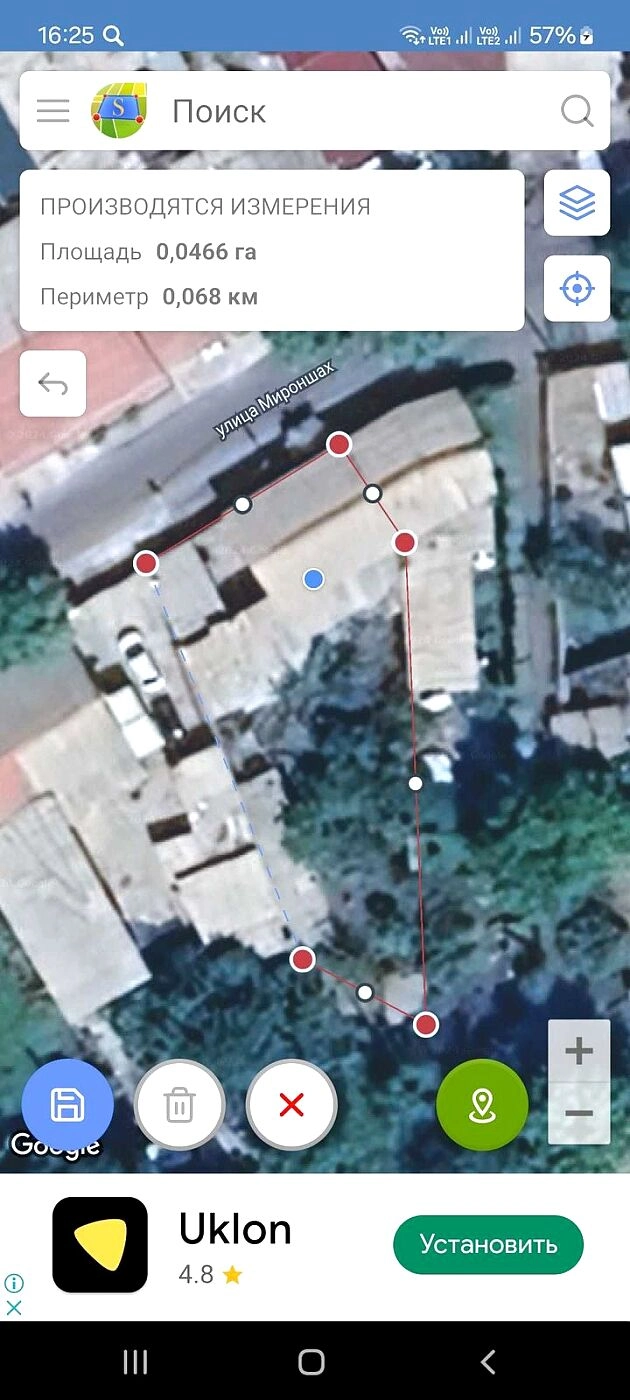Image resolution: width=630 pixels, height=1400 pixels.
Task: Save the measurement with floppy button
Action: pos(67,1105)
